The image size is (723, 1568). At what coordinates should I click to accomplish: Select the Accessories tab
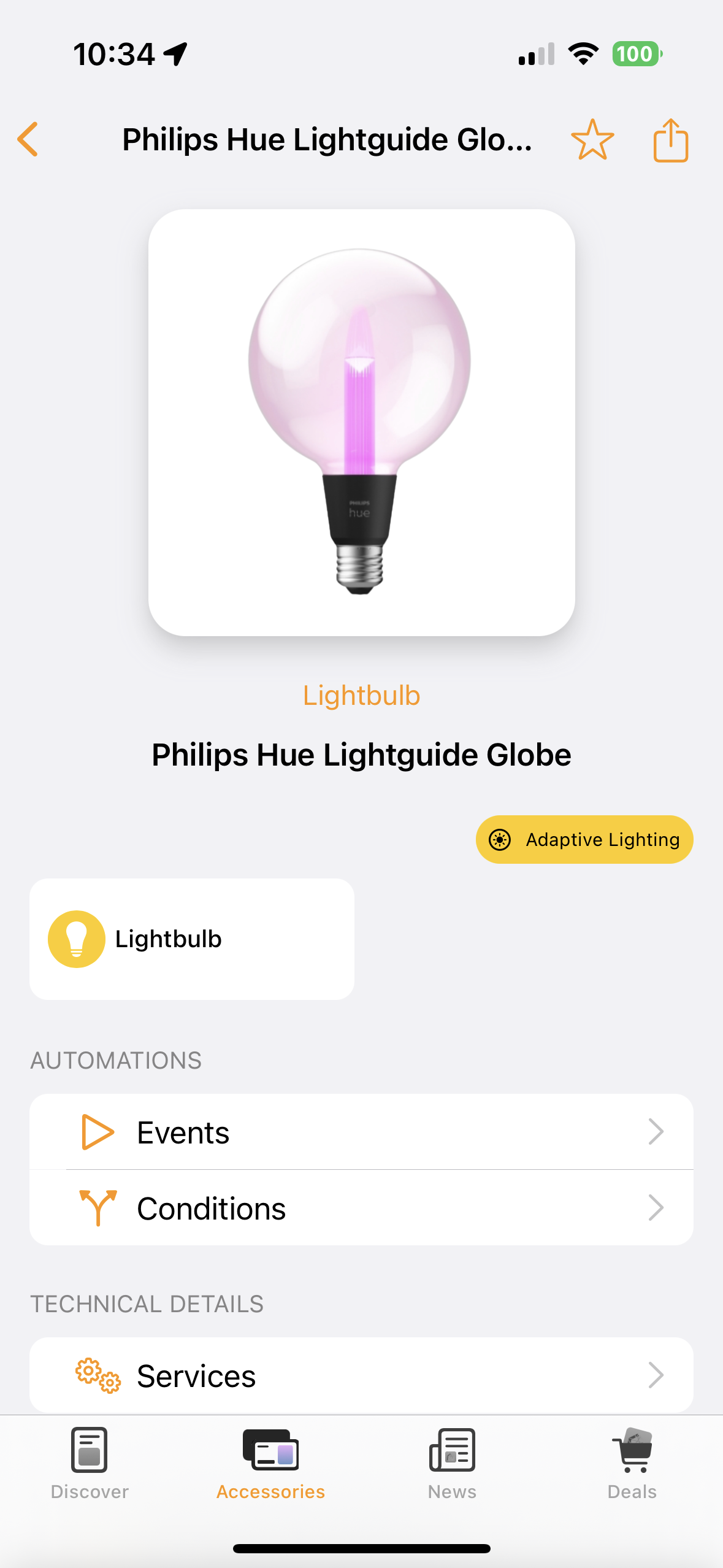pyautogui.click(x=270, y=1464)
